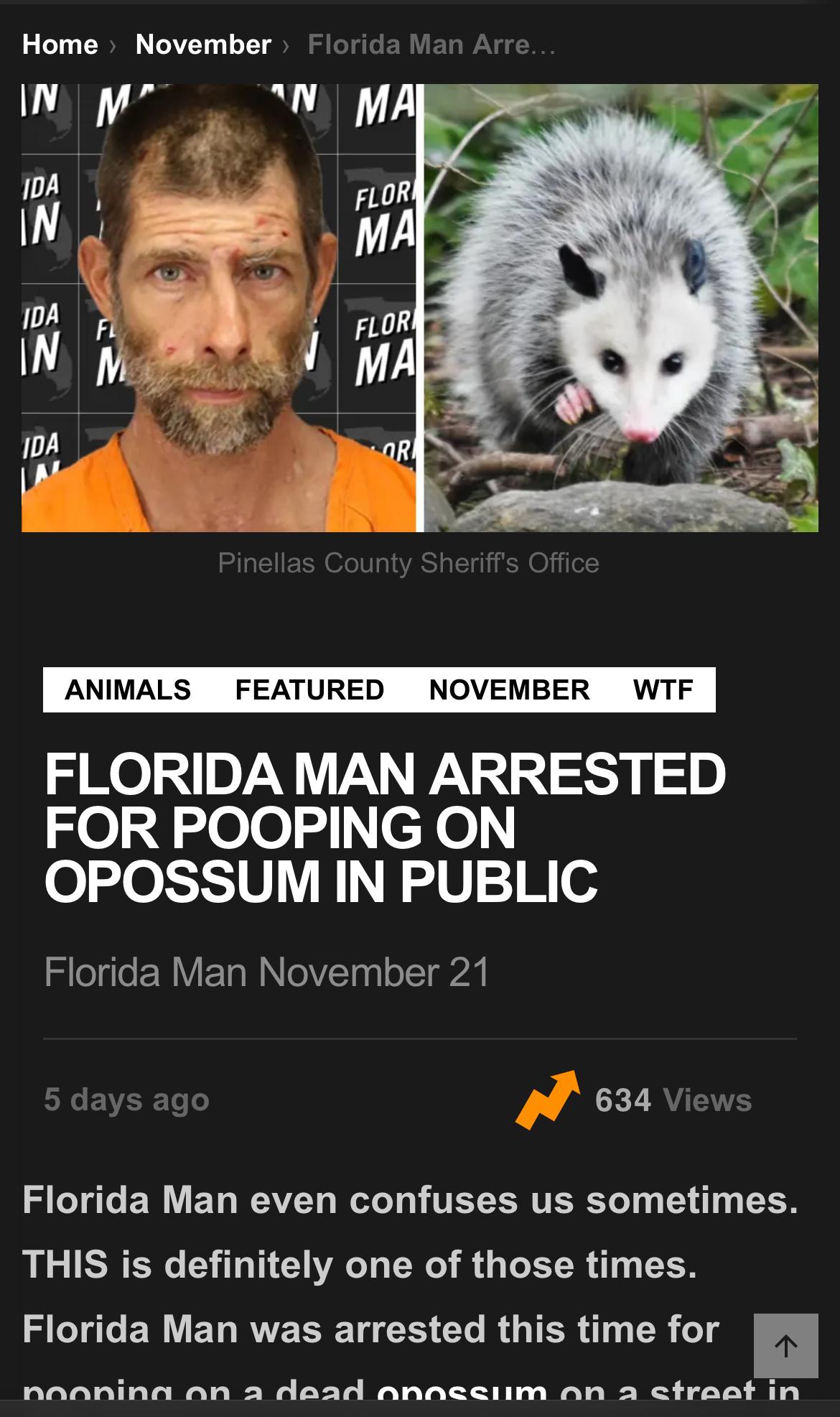Open the November breadcrumb link

point(203,45)
